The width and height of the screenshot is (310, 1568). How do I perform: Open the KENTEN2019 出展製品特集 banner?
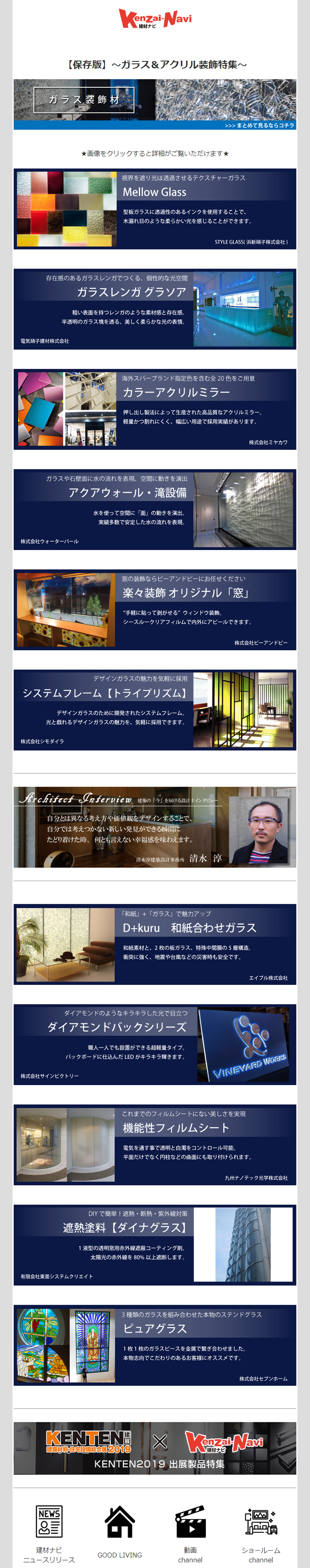tap(155, 1448)
